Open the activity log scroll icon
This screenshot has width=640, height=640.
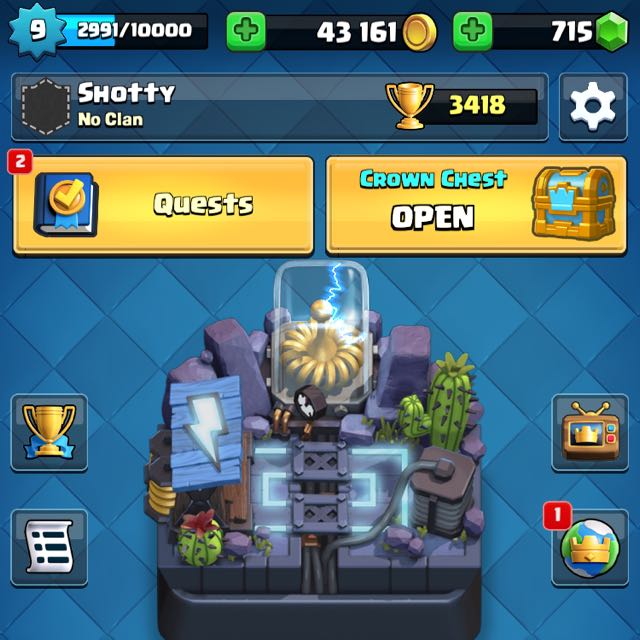tap(48, 547)
